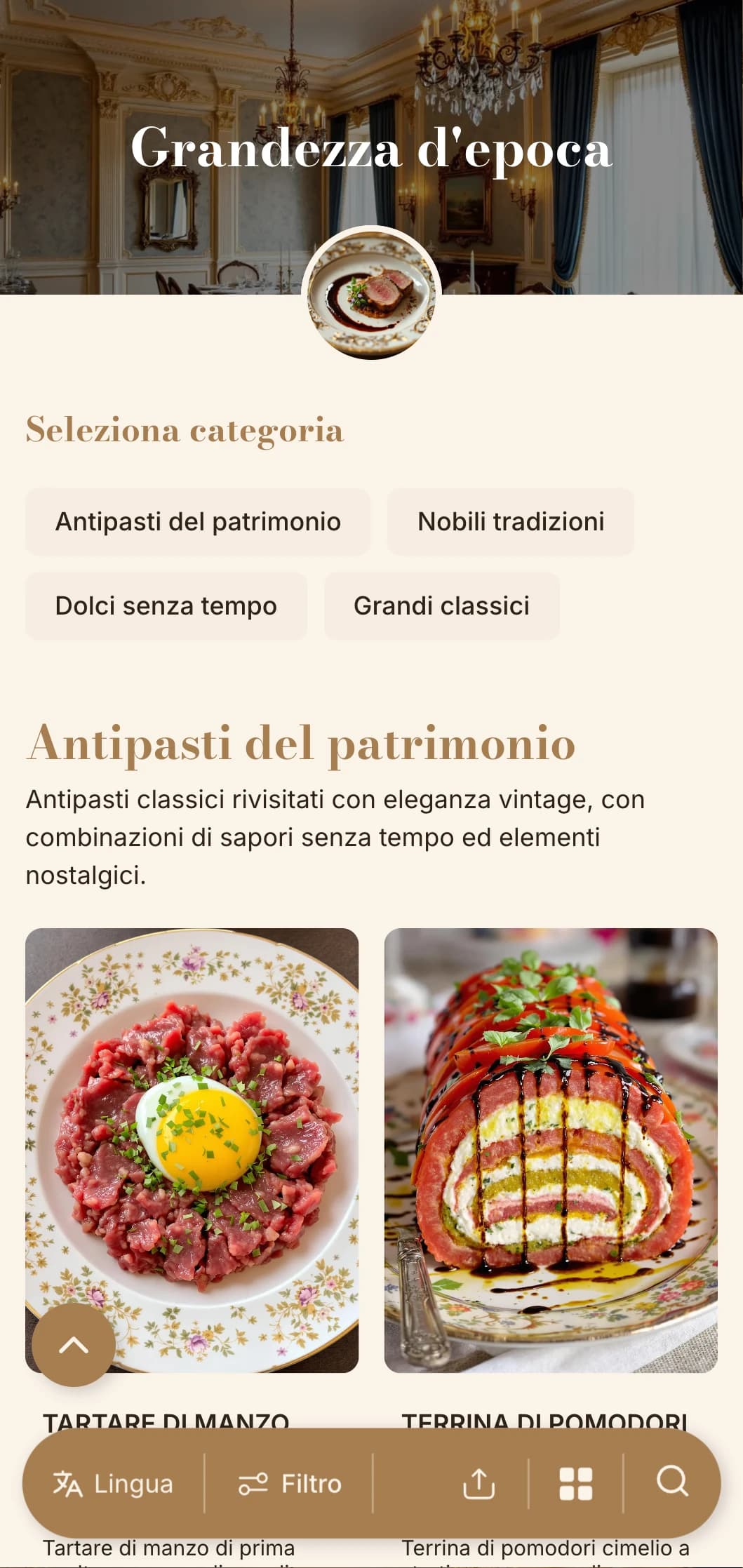This screenshot has height=1568, width=743.
Task: Open the Terrina di pomodori dish card
Action: click(550, 1151)
